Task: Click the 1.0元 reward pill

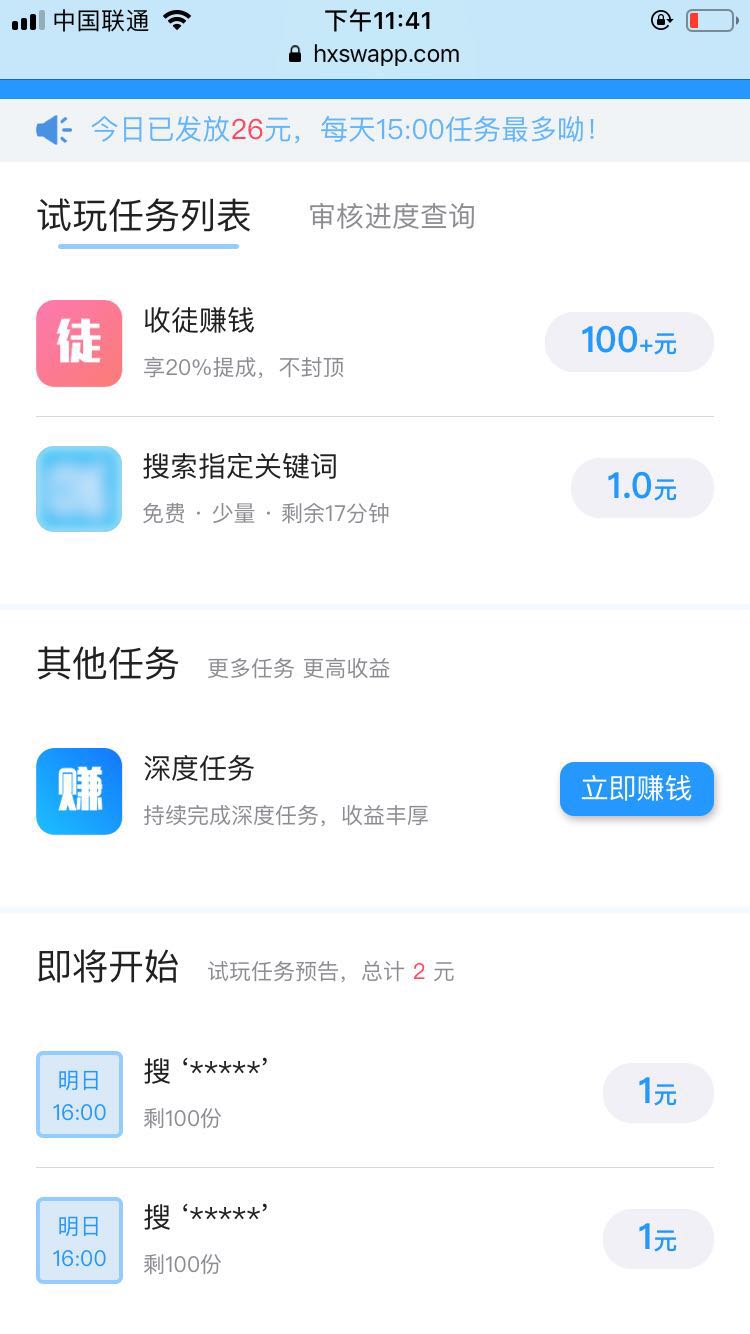Action: tap(641, 487)
